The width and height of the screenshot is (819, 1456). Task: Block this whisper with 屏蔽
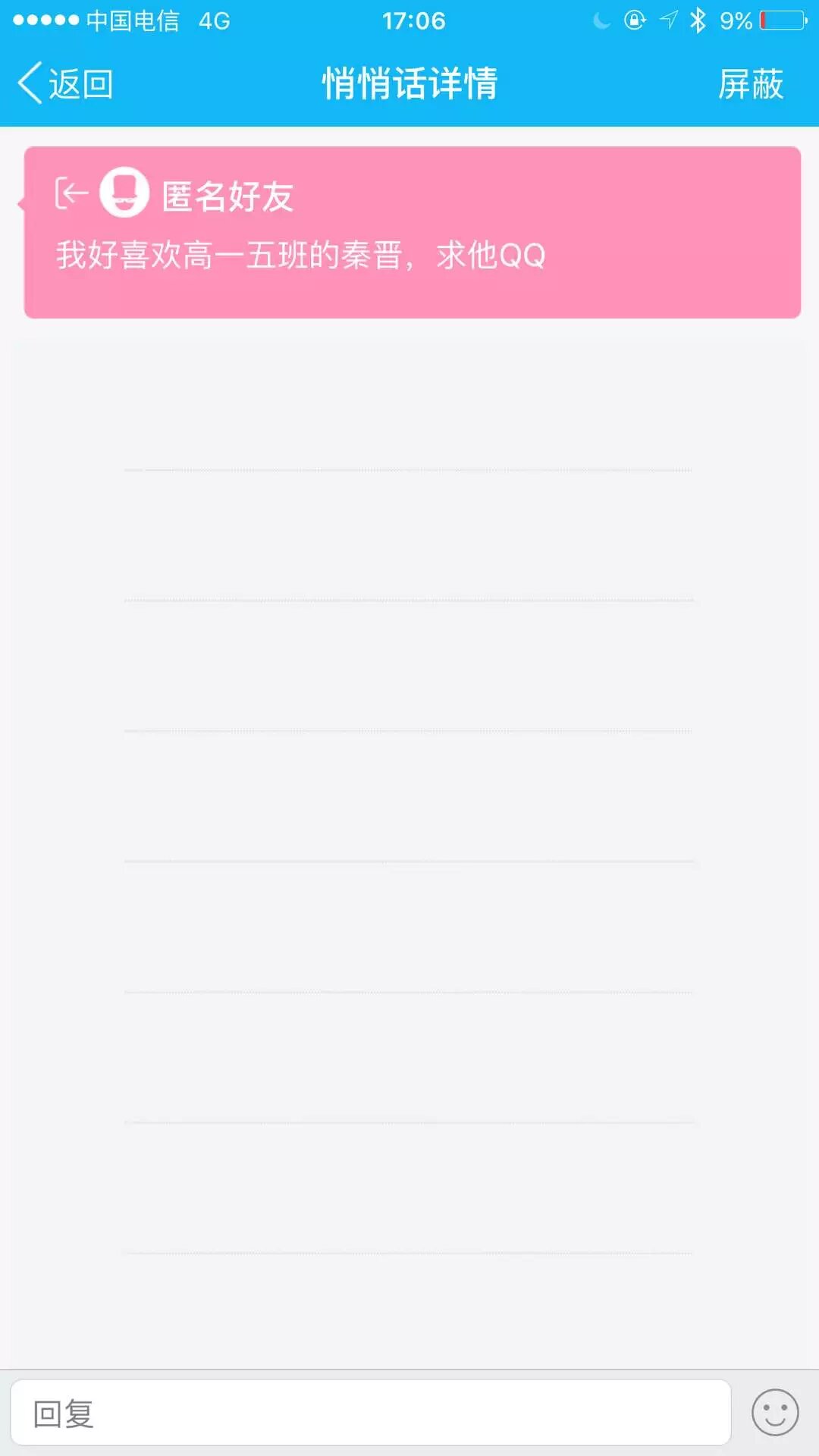tap(750, 83)
